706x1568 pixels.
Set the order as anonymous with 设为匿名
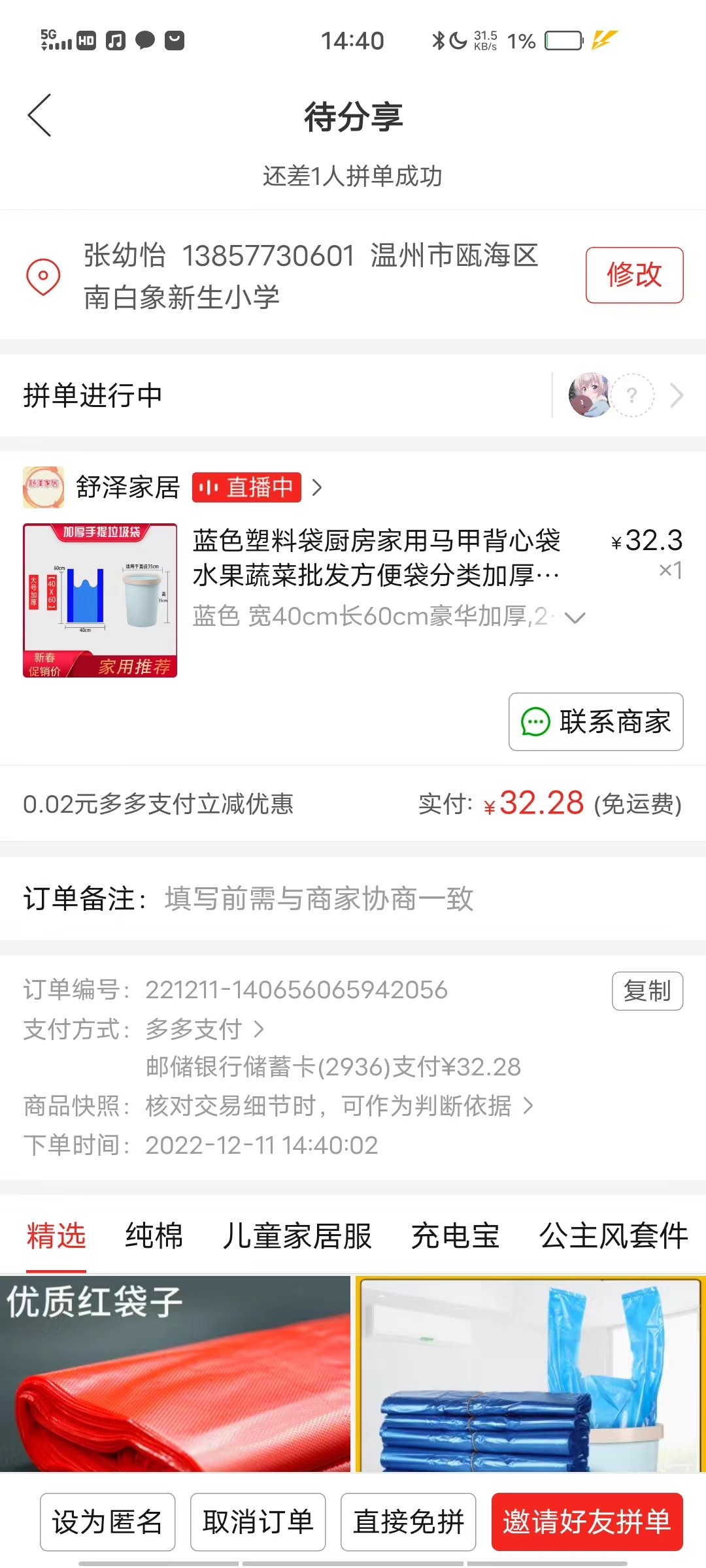[x=107, y=1522]
